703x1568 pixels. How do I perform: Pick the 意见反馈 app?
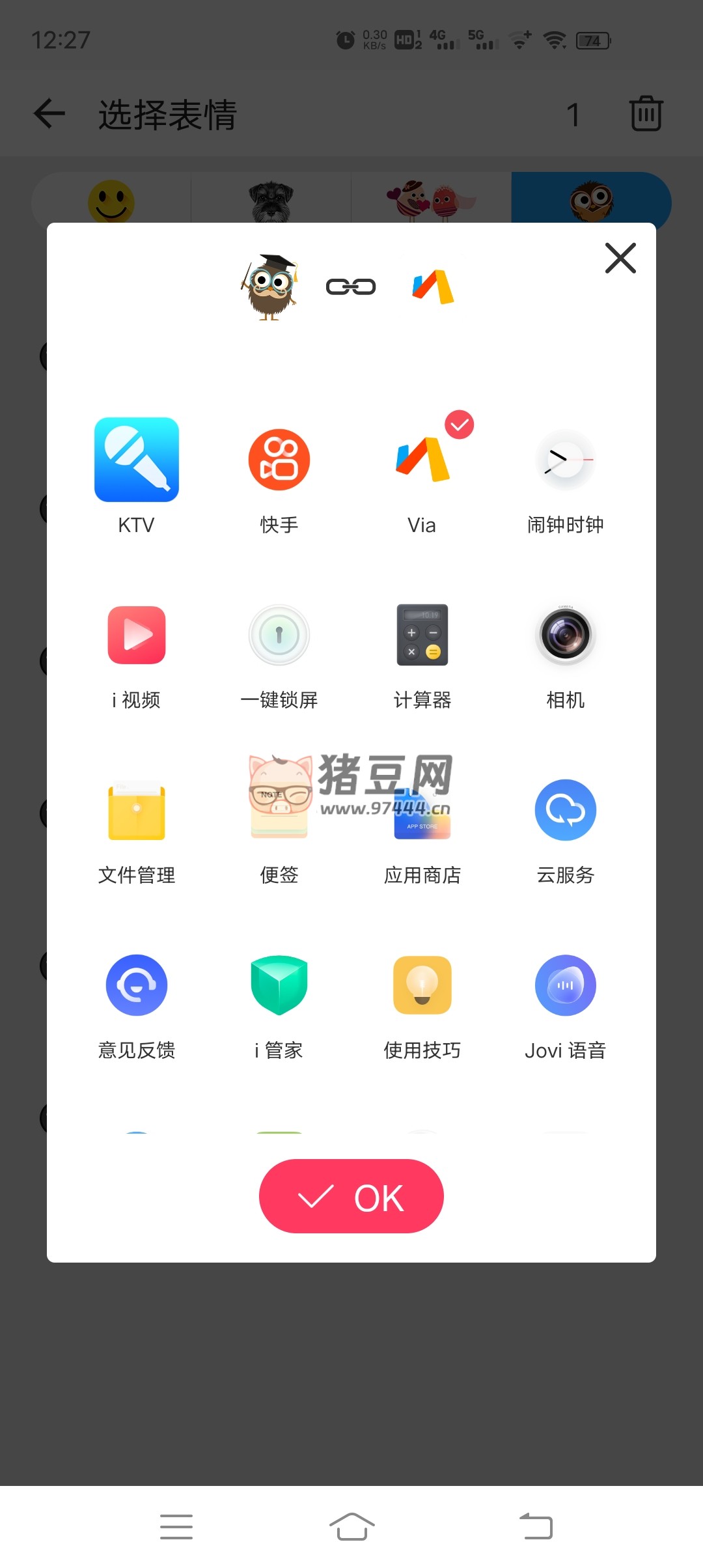pos(137,986)
